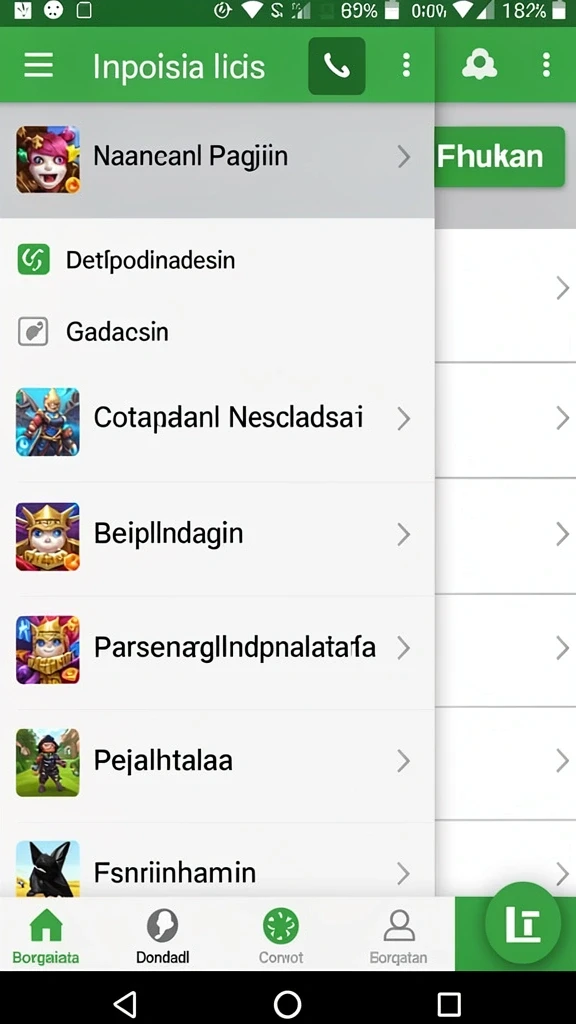Tap the green Fhukan button
Screen dimensions: 576x1024
[499, 157]
